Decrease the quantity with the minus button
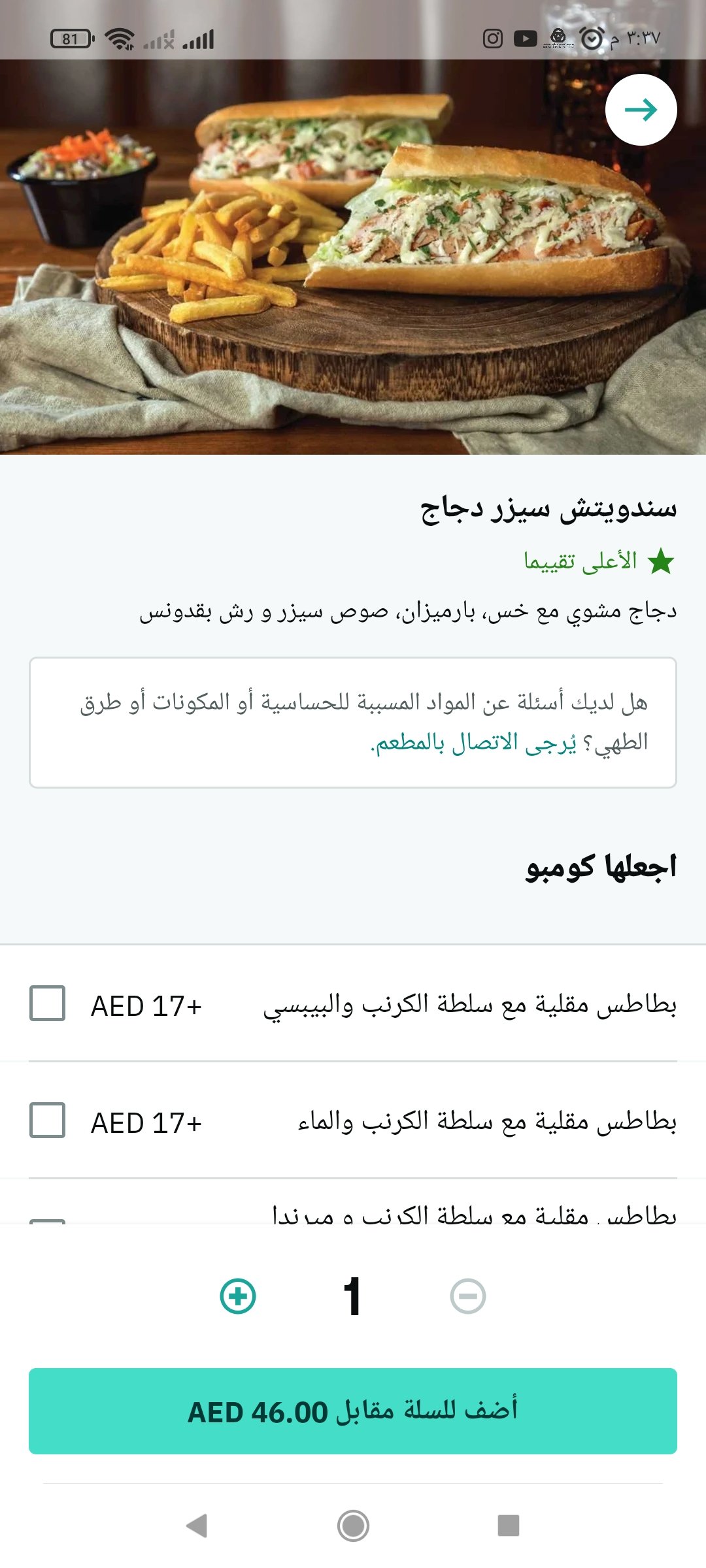The image size is (706, 1568). pos(468,1296)
